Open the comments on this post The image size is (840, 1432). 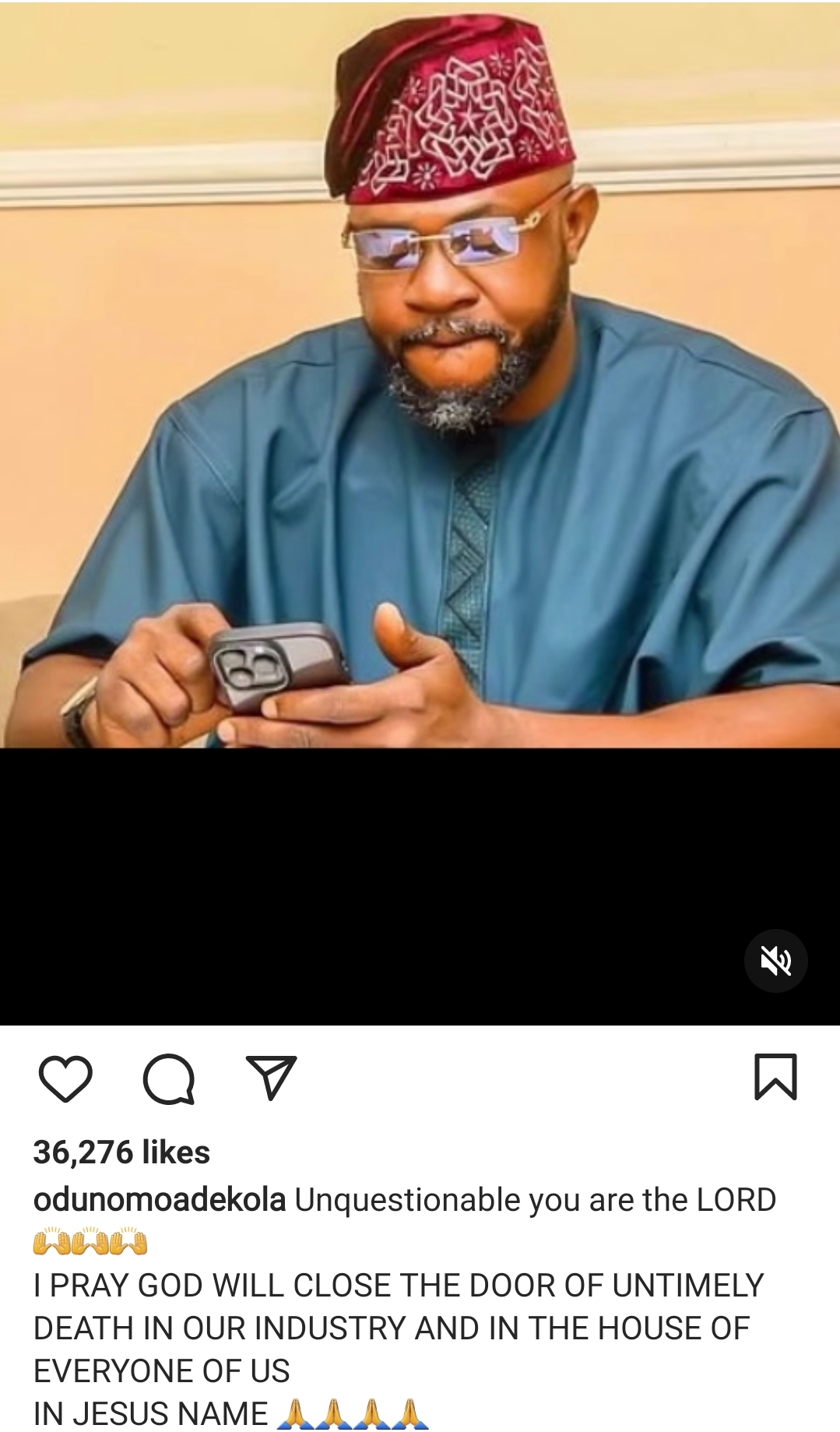point(168,1078)
